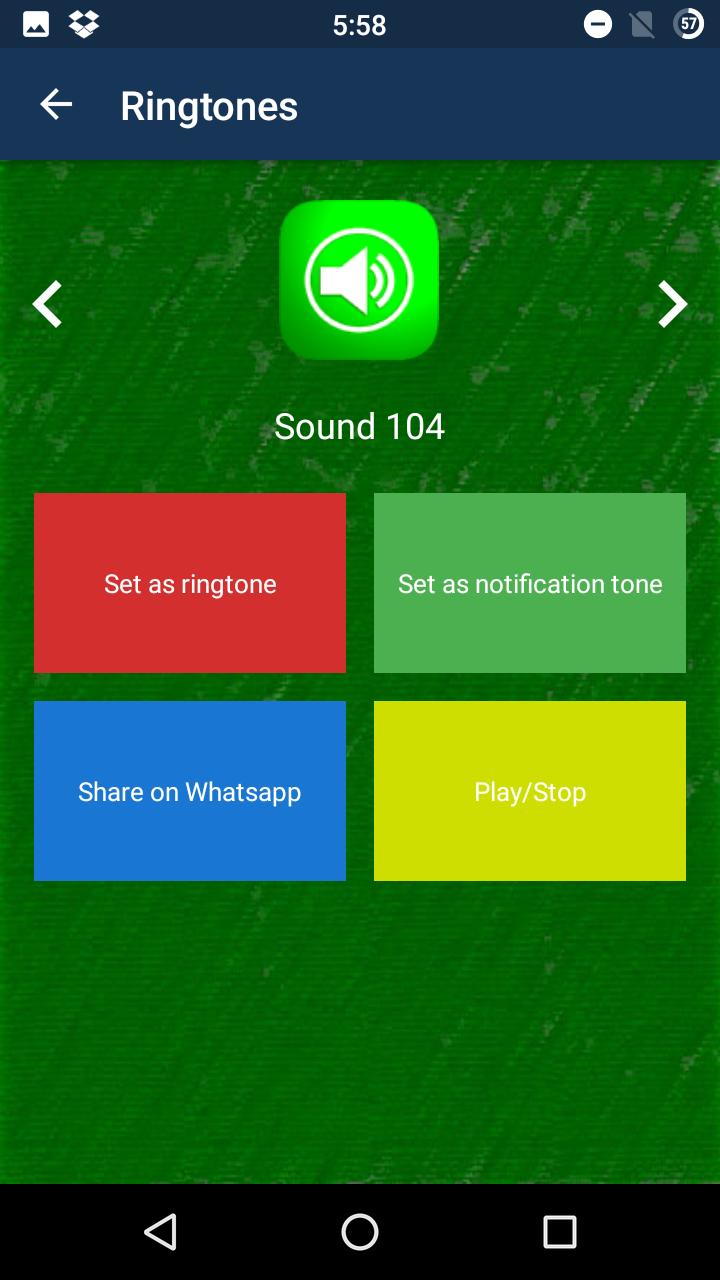The image size is (720, 1280).
Task: Tap the back arrow next to Ringtones
Action: (x=55, y=103)
